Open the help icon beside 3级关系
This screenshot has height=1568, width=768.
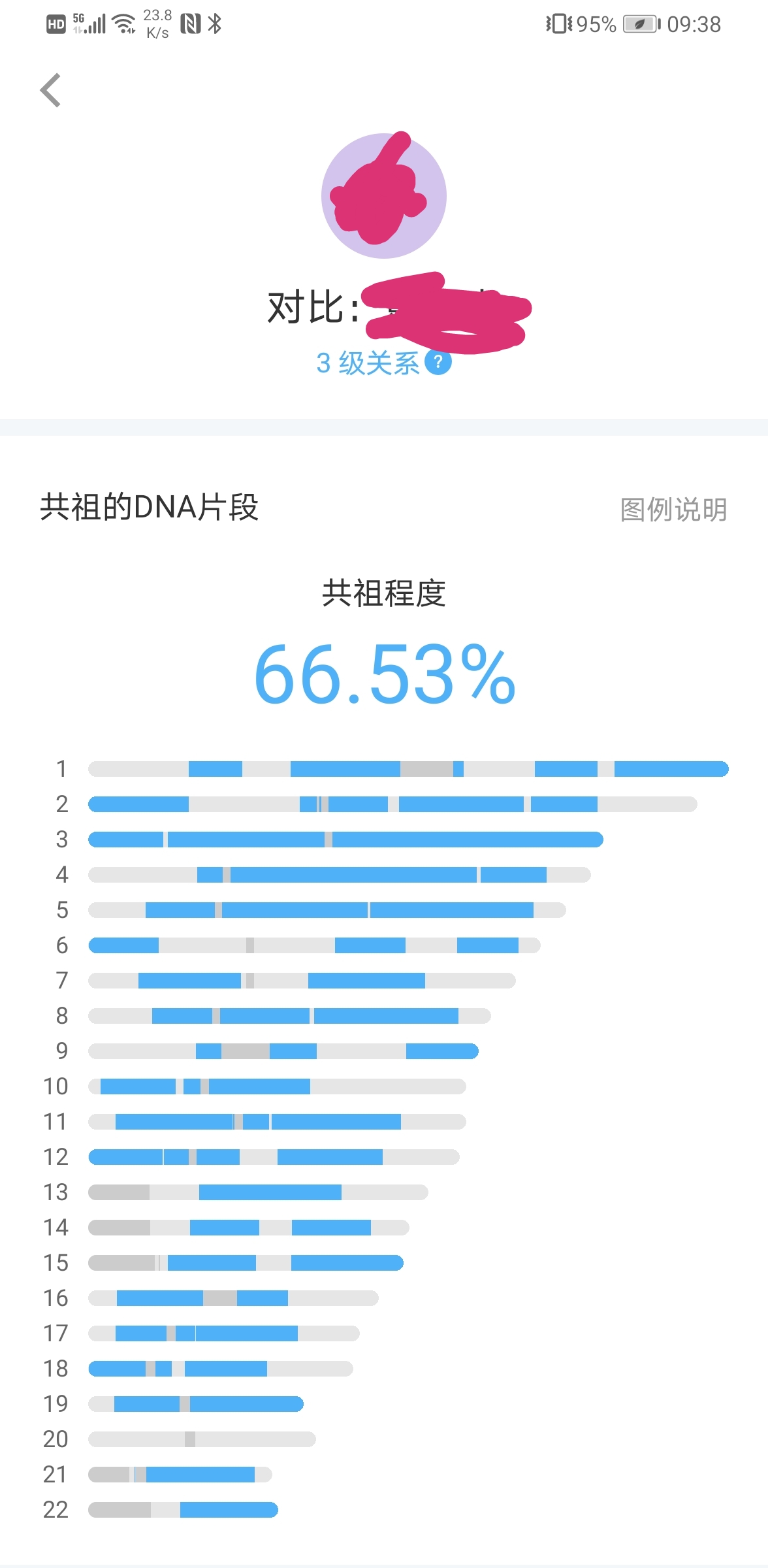coord(438,362)
